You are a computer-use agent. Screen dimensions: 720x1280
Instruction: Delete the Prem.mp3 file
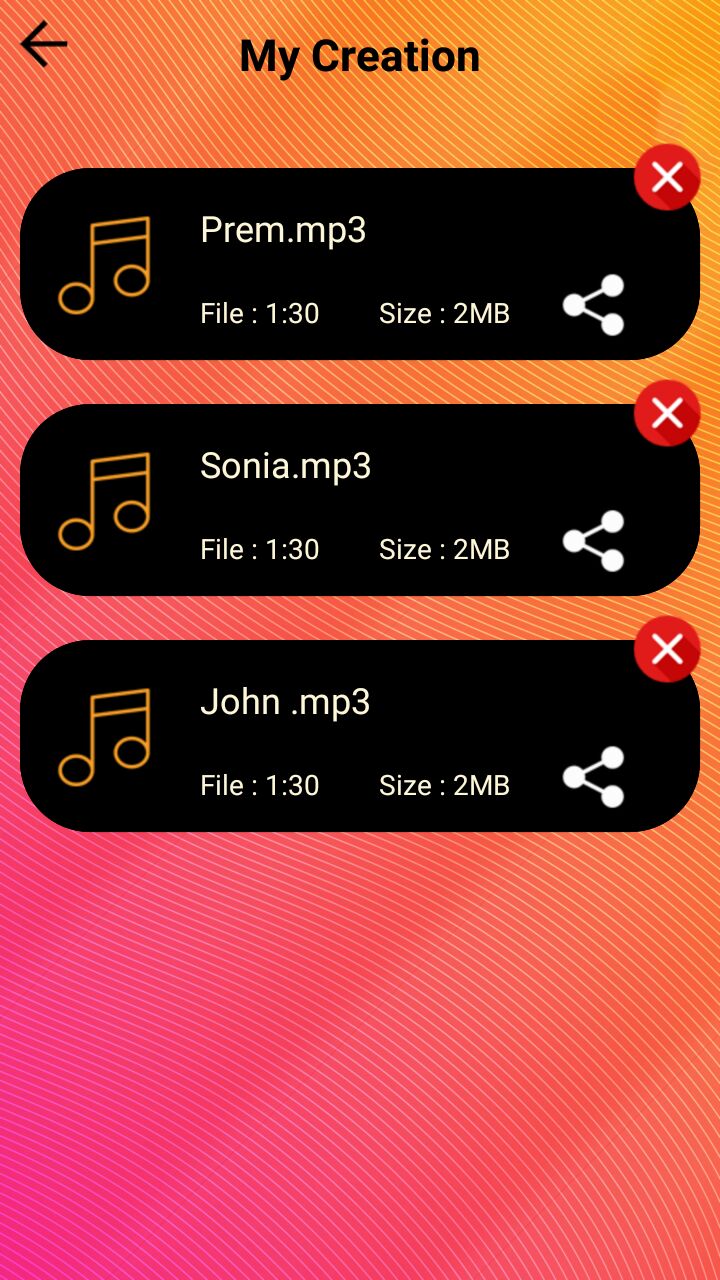pos(667,178)
